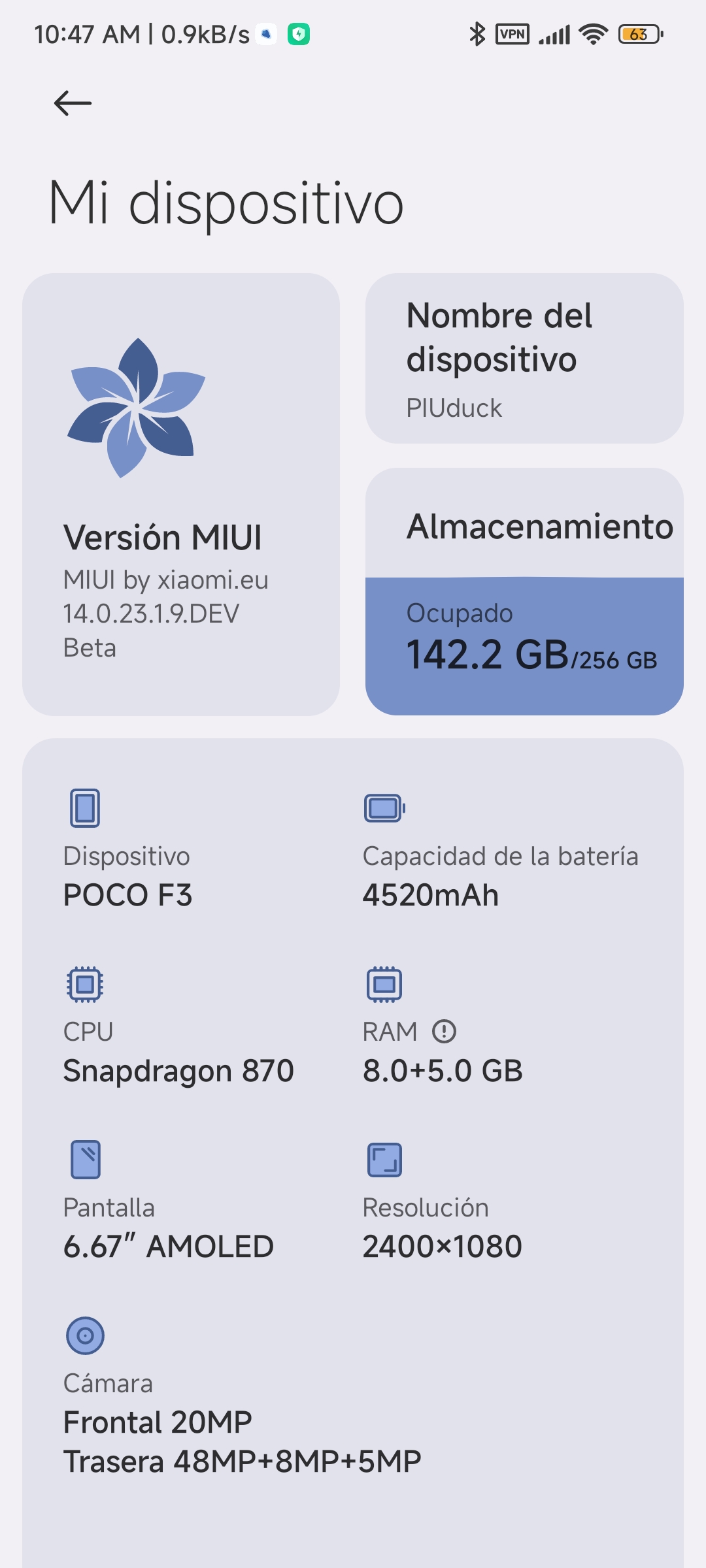Go back using the arrow icon

[73, 103]
